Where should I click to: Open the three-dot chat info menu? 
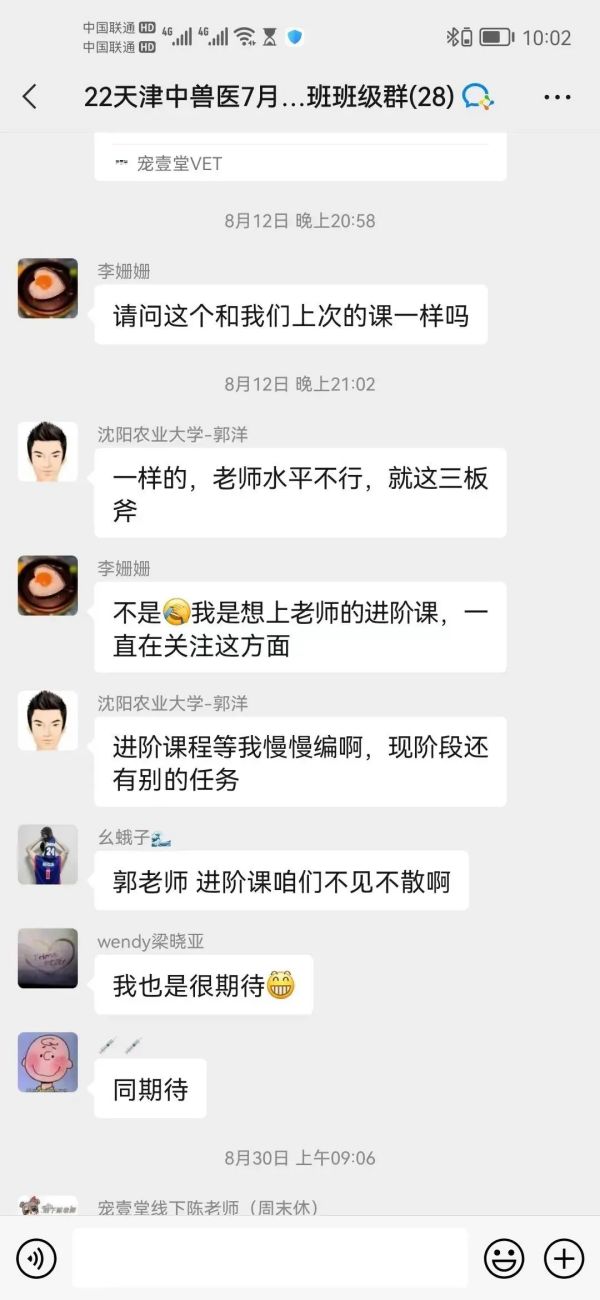557,97
